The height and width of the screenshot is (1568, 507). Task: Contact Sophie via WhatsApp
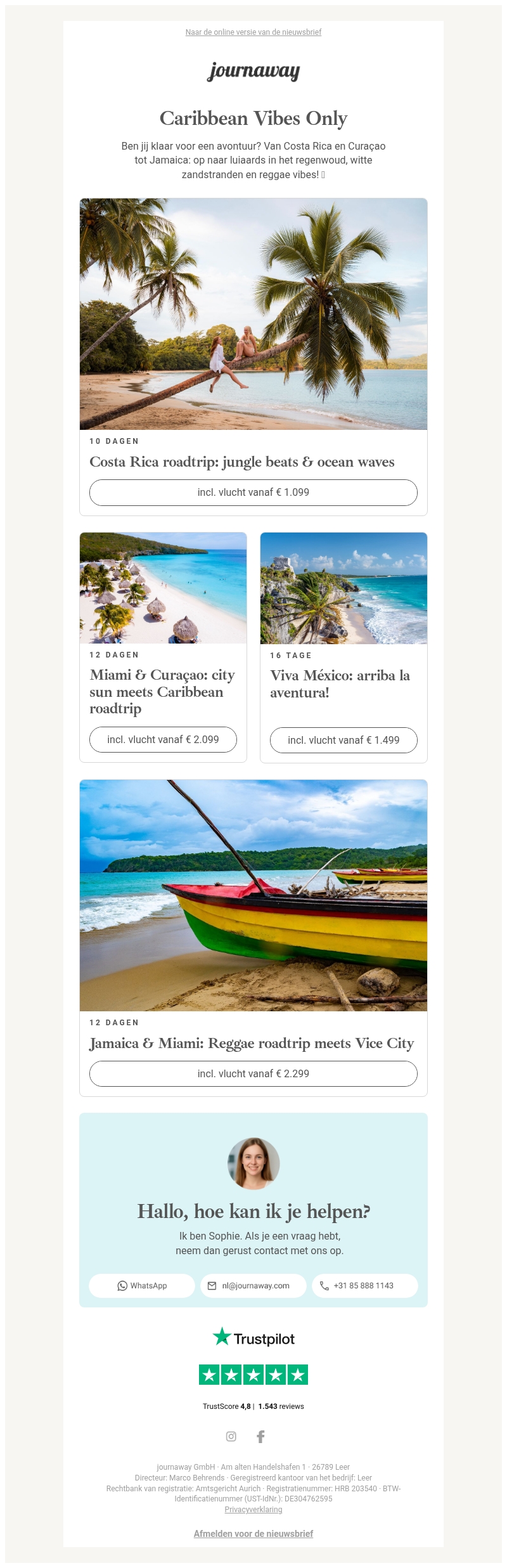[x=142, y=1286]
